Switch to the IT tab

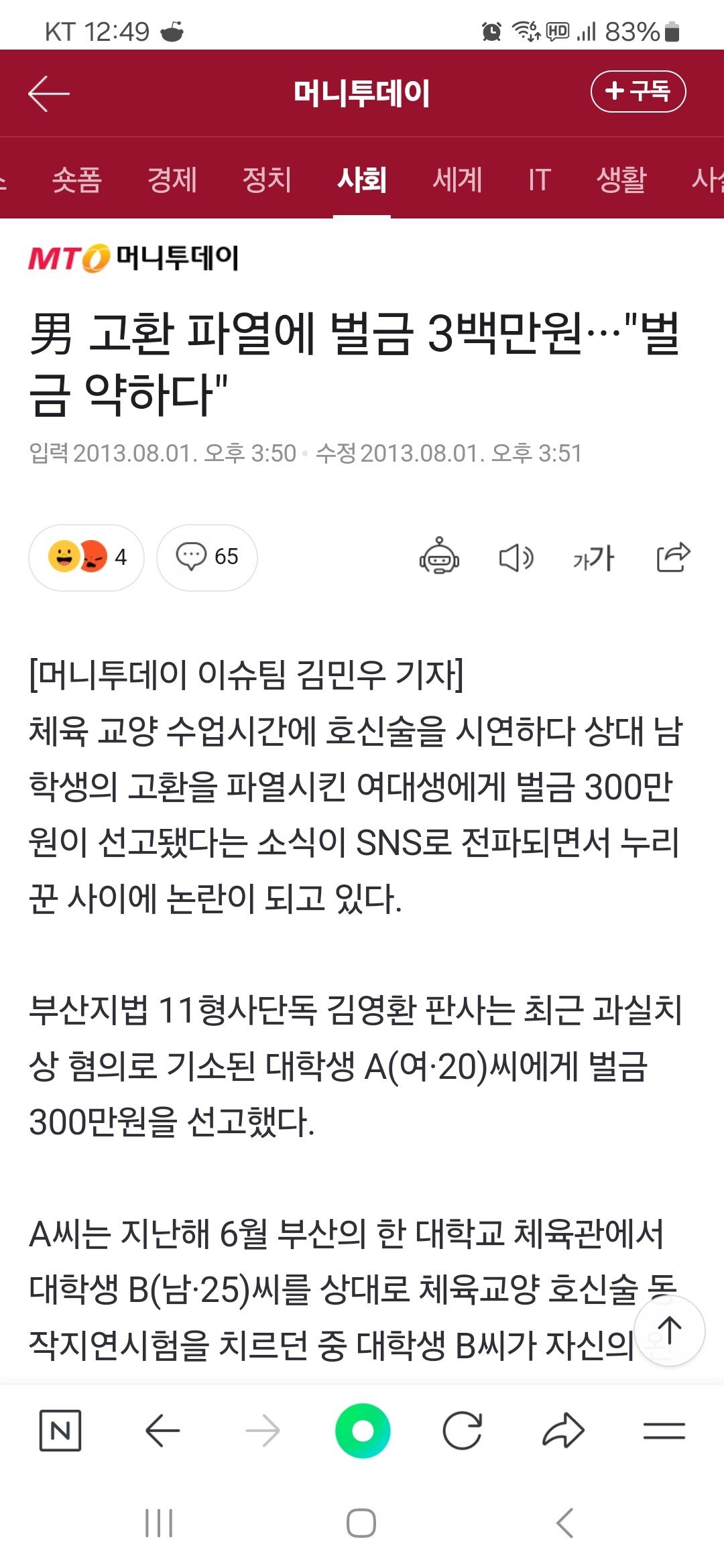(539, 180)
